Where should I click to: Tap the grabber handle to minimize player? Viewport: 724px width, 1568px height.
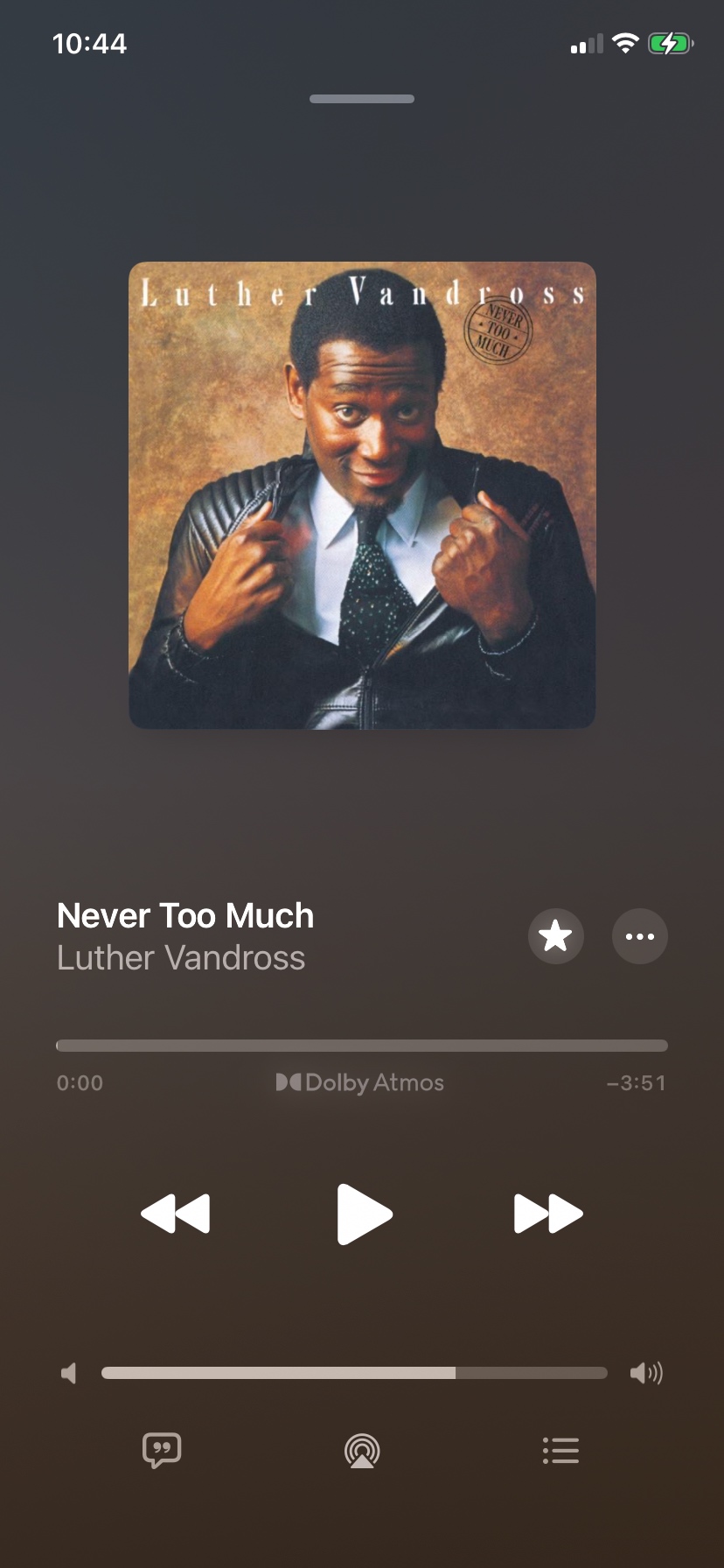click(362, 99)
